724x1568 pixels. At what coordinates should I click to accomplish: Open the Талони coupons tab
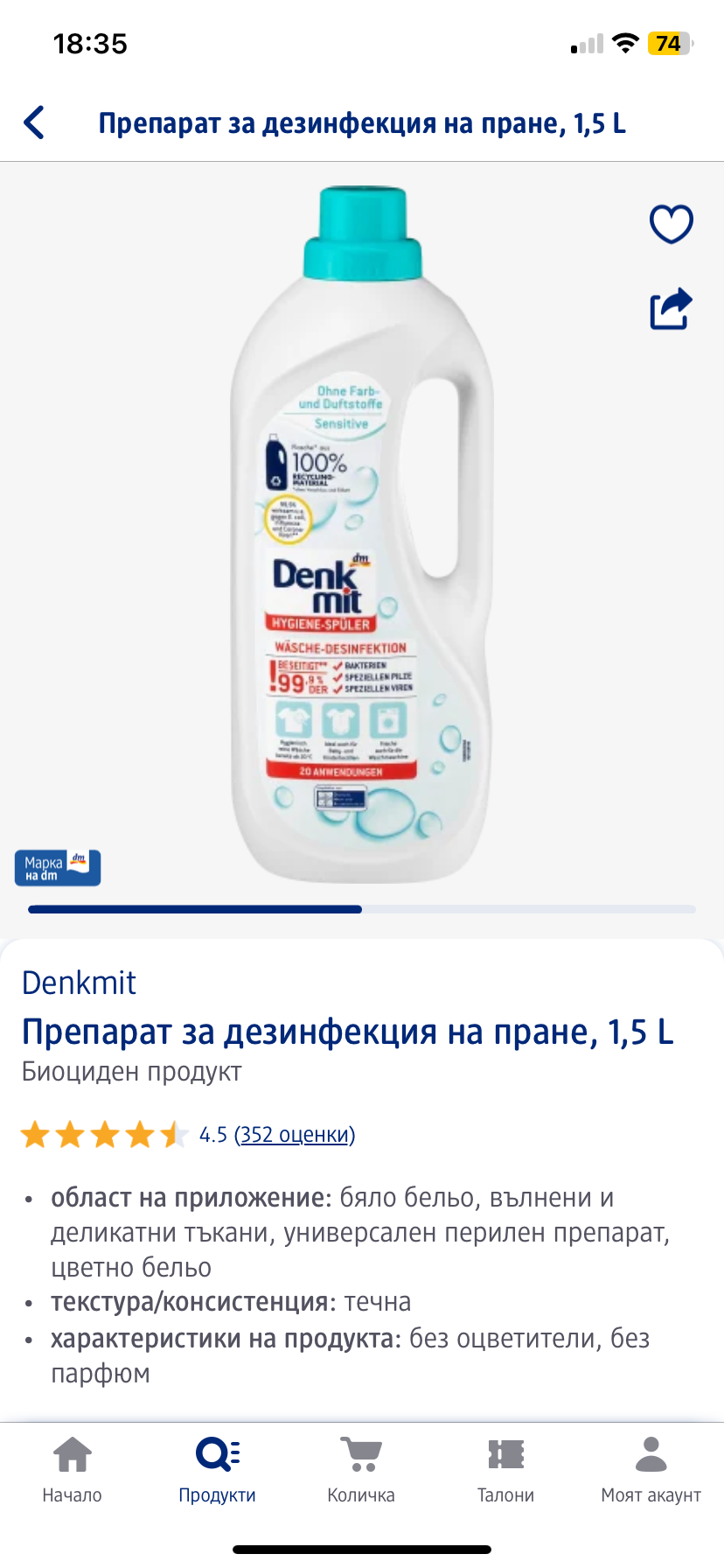tap(505, 1469)
